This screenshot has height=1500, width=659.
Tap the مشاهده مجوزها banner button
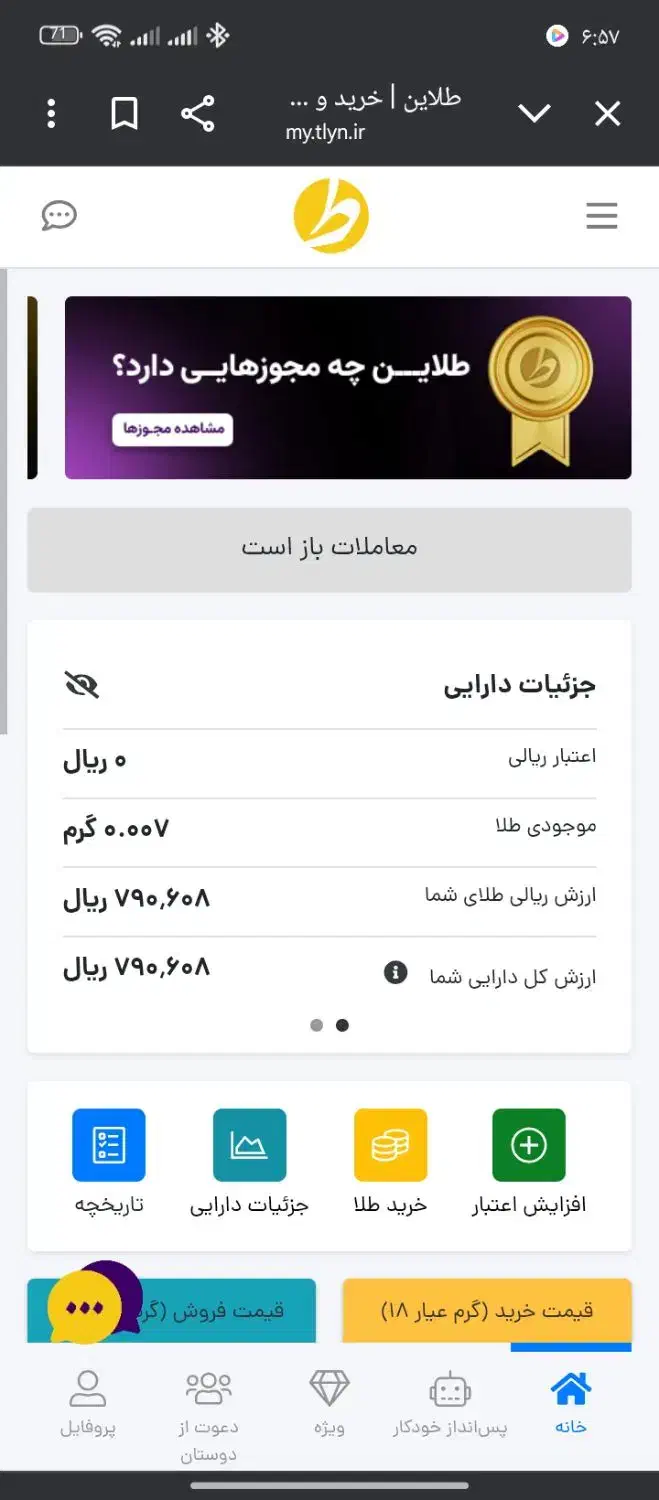172,429
